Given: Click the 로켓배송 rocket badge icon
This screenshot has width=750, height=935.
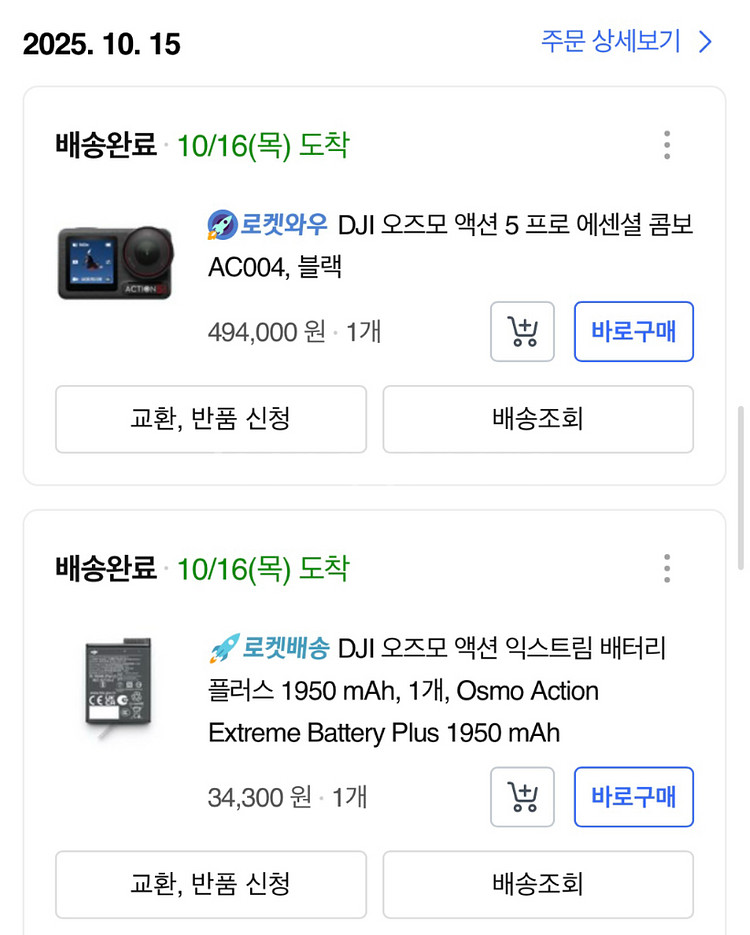Looking at the screenshot, I should 224,647.
